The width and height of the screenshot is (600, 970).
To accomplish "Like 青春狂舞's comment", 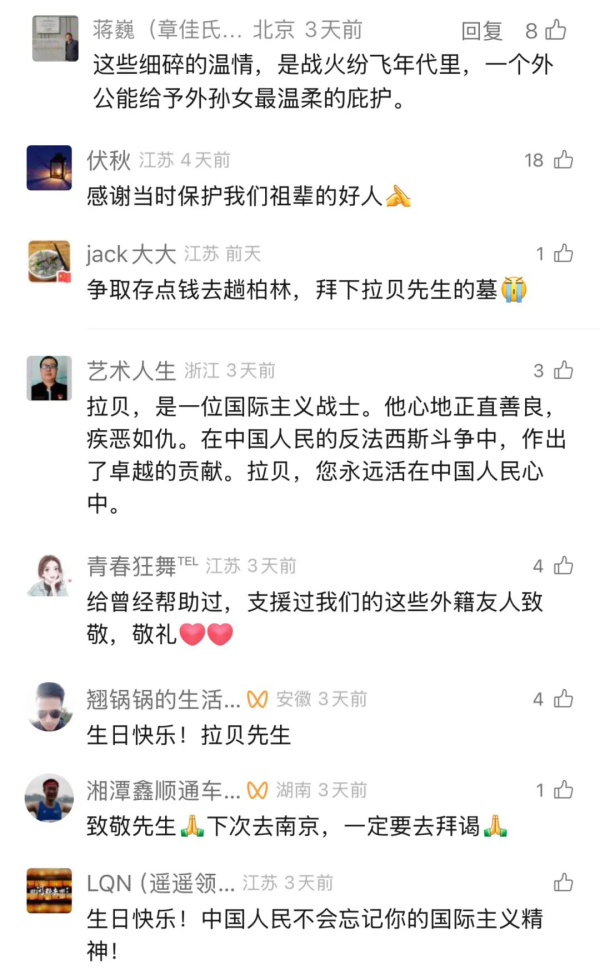I will 563,566.
